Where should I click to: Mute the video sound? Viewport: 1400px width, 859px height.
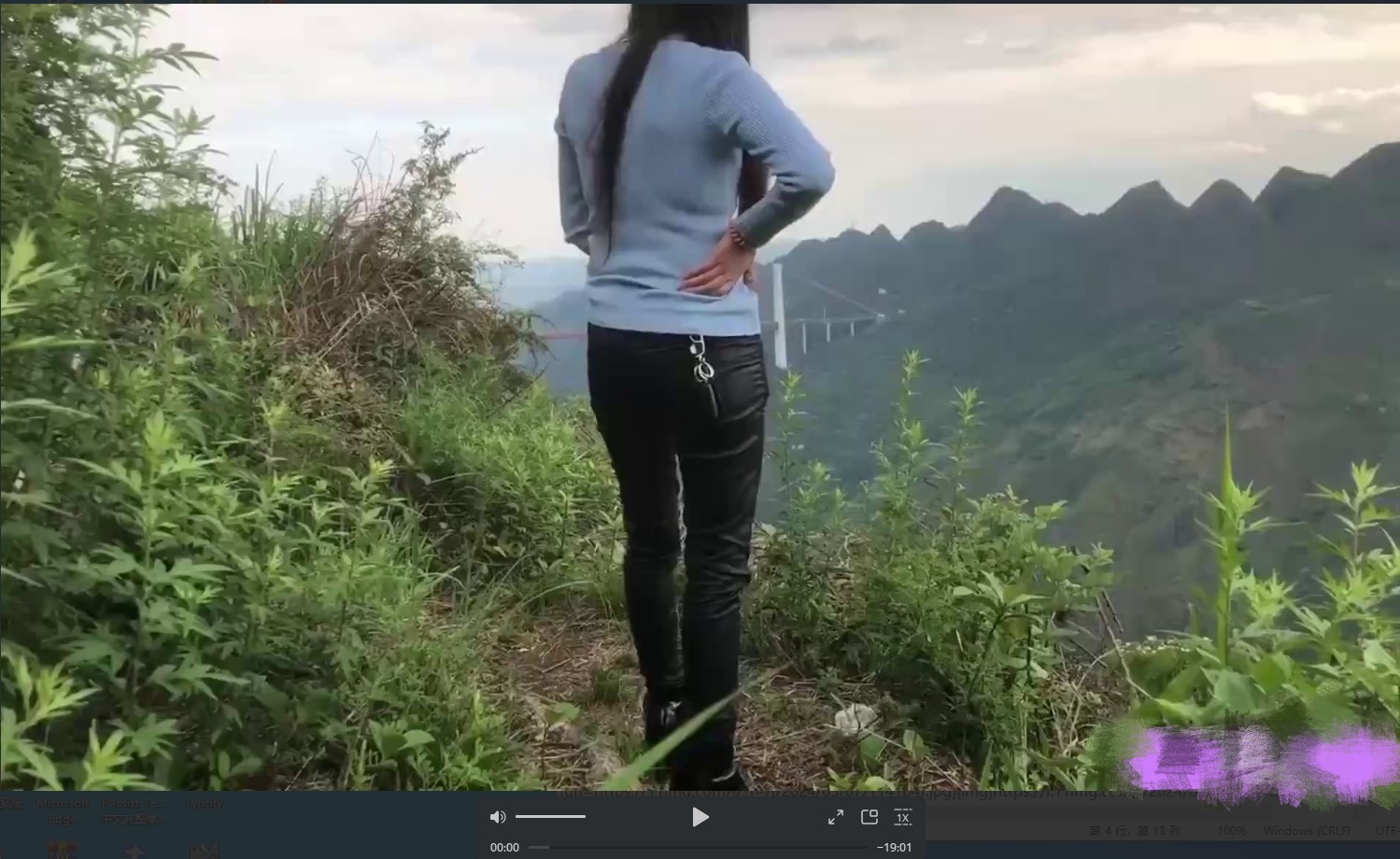coord(498,817)
